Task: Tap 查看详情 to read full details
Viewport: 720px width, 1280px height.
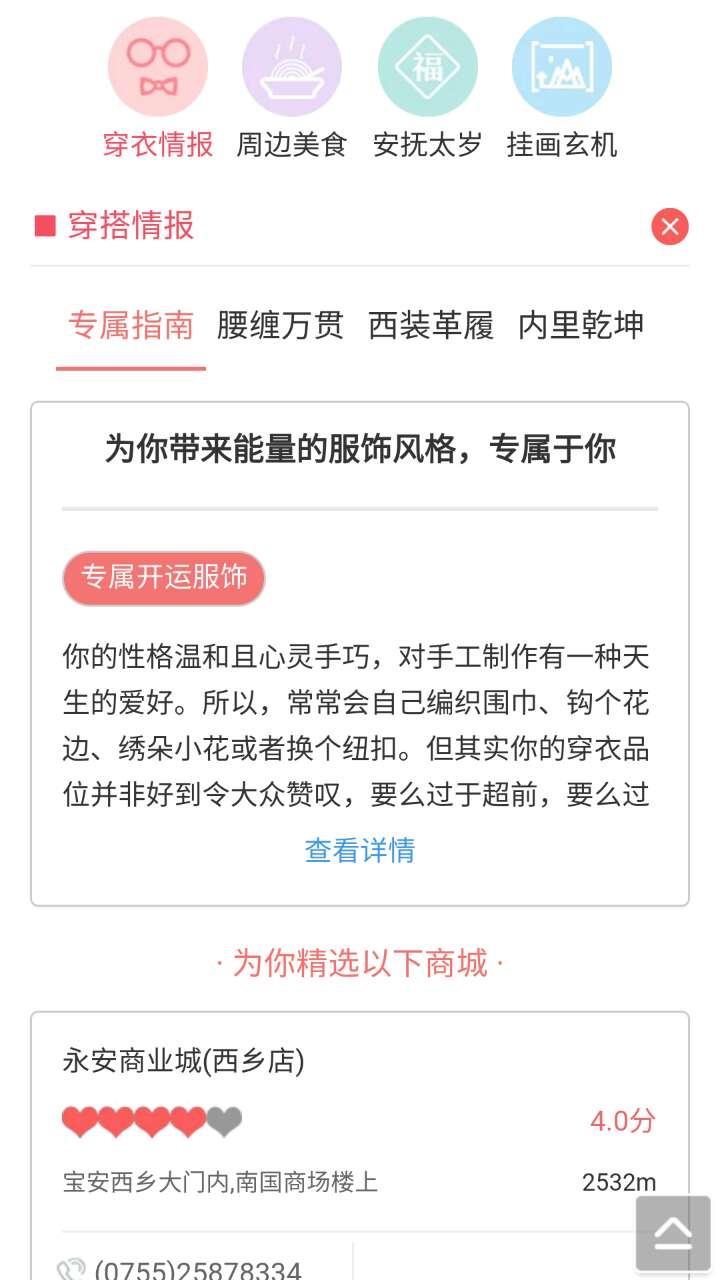Action: [x=360, y=851]
